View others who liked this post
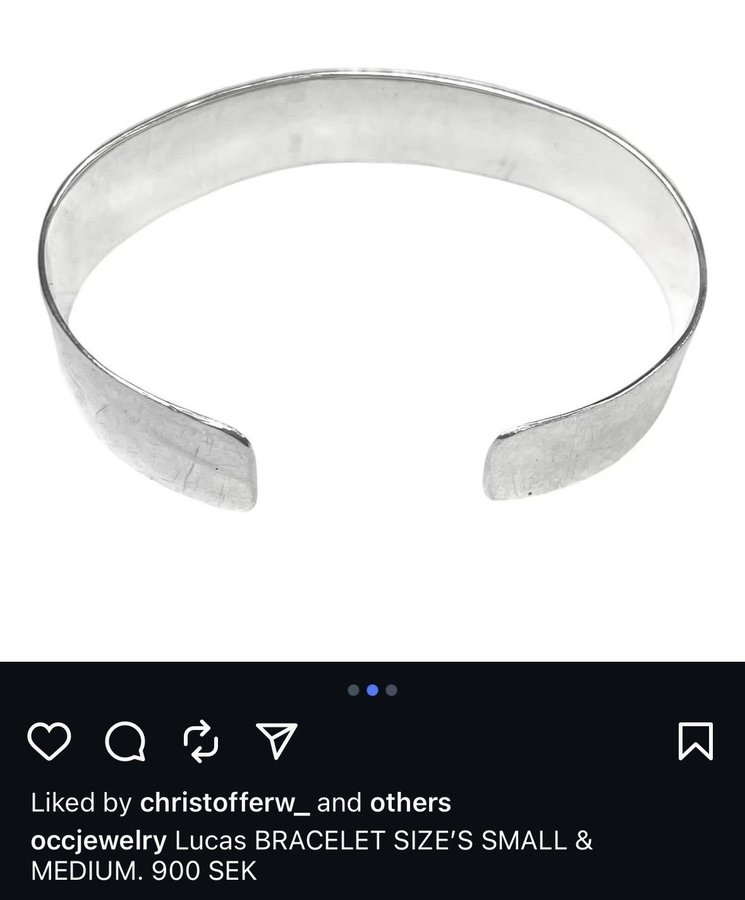 pos(410,802)
